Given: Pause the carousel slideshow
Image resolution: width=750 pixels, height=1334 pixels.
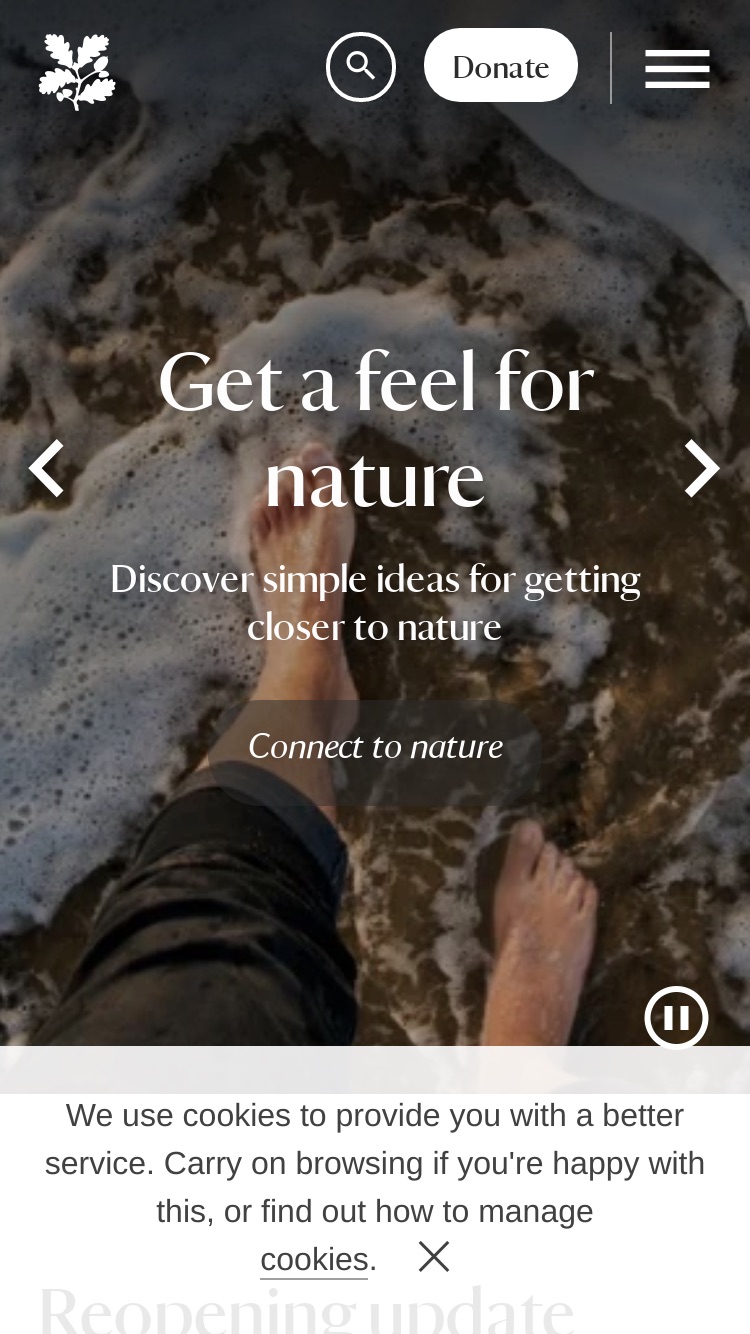Looking at the screenshot, I should point(677,1018).
